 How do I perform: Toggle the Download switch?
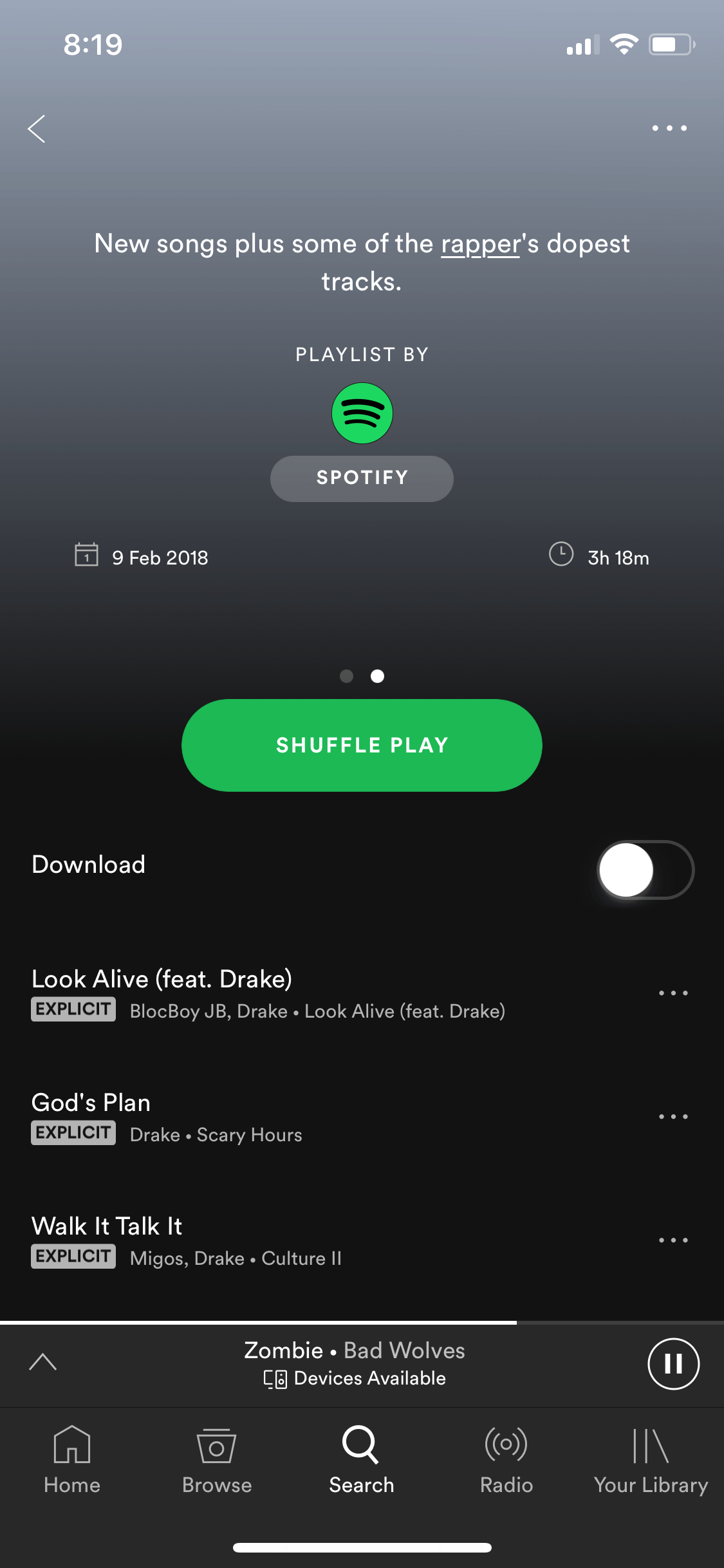point(645,870)
